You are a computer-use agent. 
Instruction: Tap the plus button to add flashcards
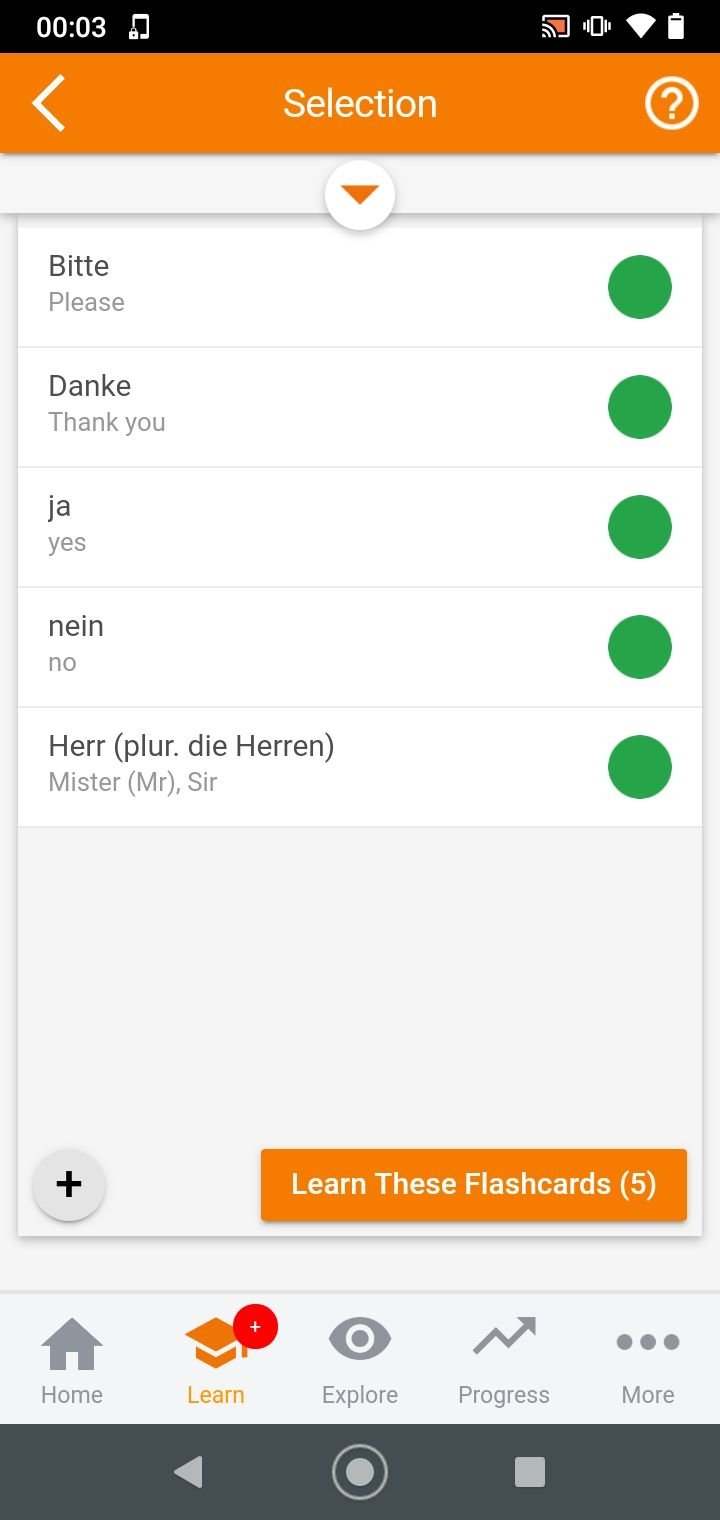click(69, 1184)
